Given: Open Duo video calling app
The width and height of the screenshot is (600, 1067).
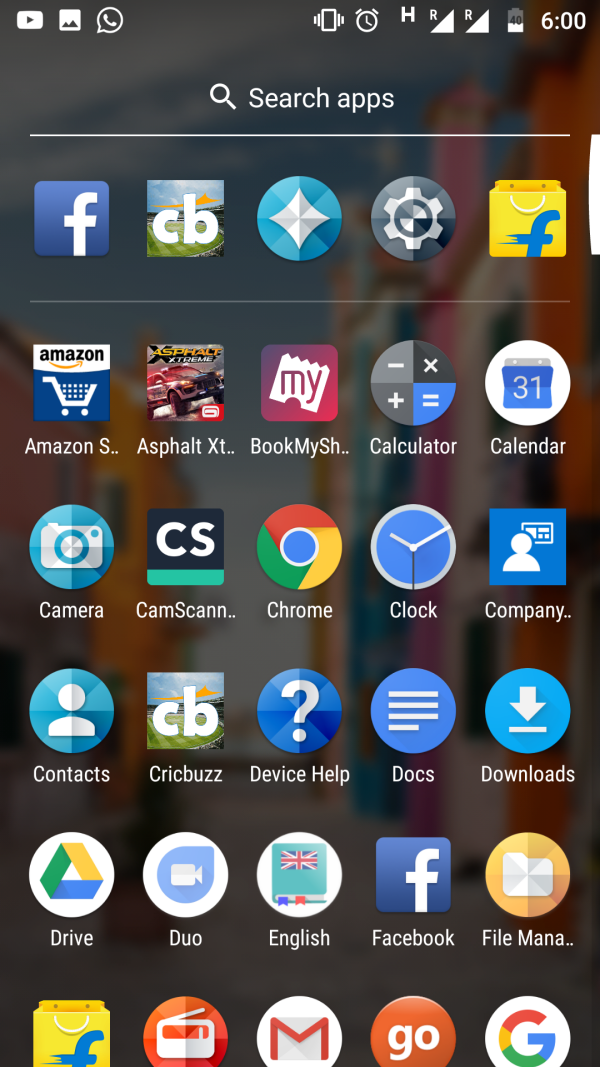Looking at the screenshot, I should pos(185,876).
